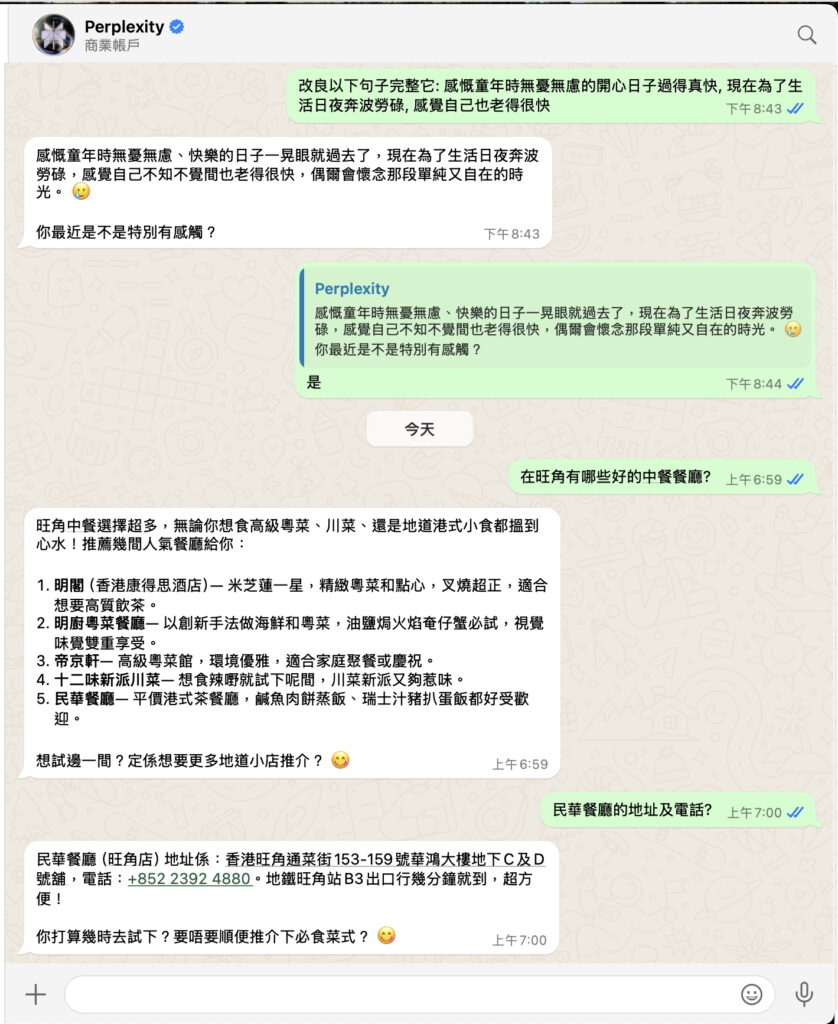Search within the Perplexity chat
838x1024 pixels.
click(x=806, y=35)
